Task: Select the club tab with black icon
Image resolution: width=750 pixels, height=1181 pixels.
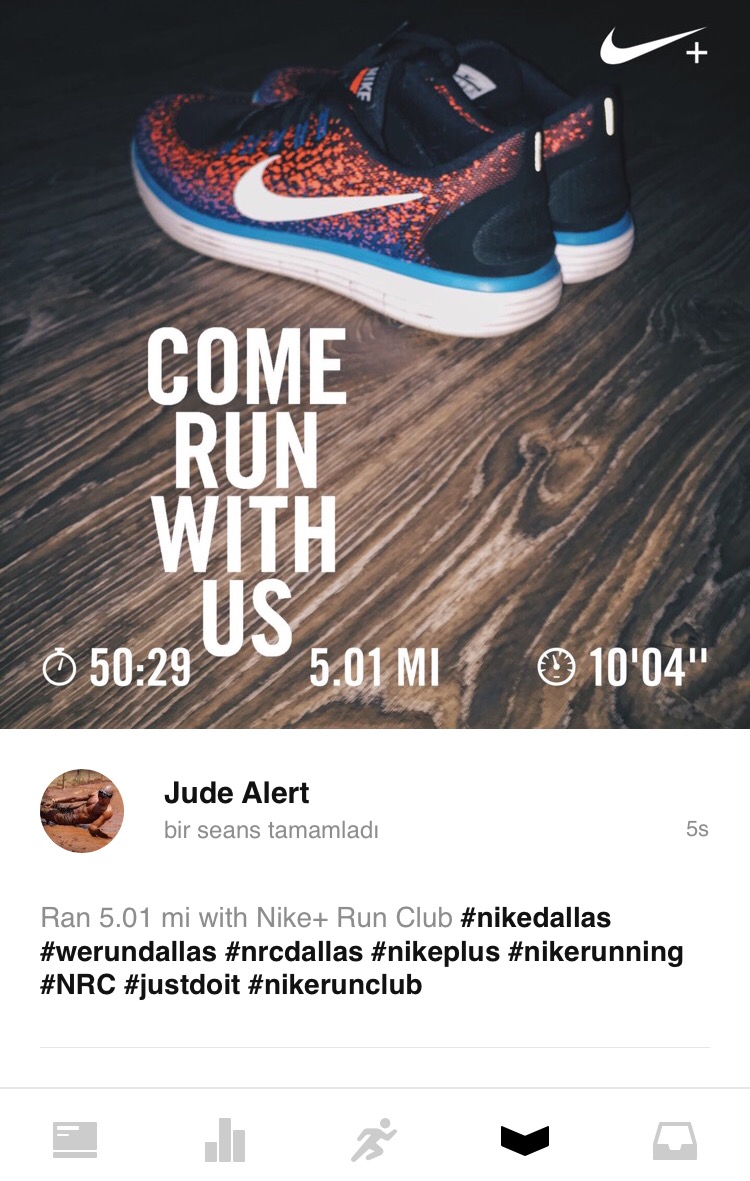Action: (x=525, y=1140)
